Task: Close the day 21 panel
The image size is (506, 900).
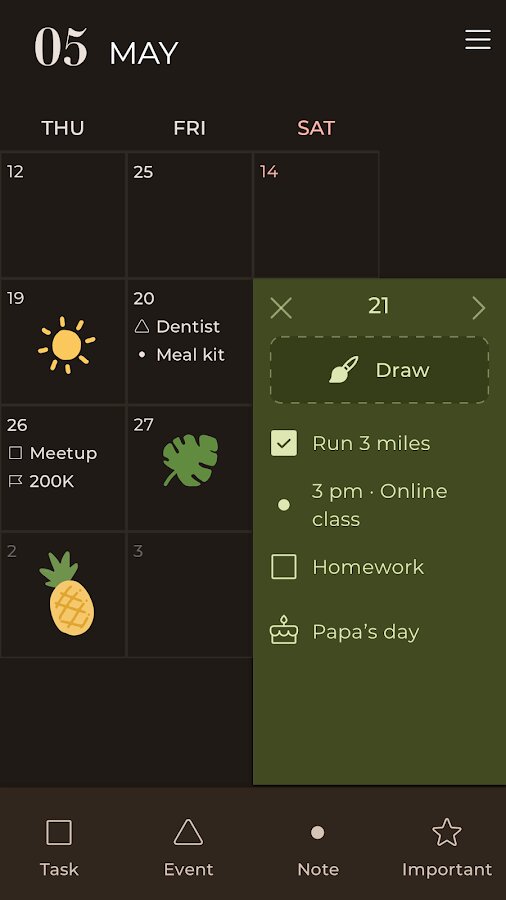Action: [281, 308]
